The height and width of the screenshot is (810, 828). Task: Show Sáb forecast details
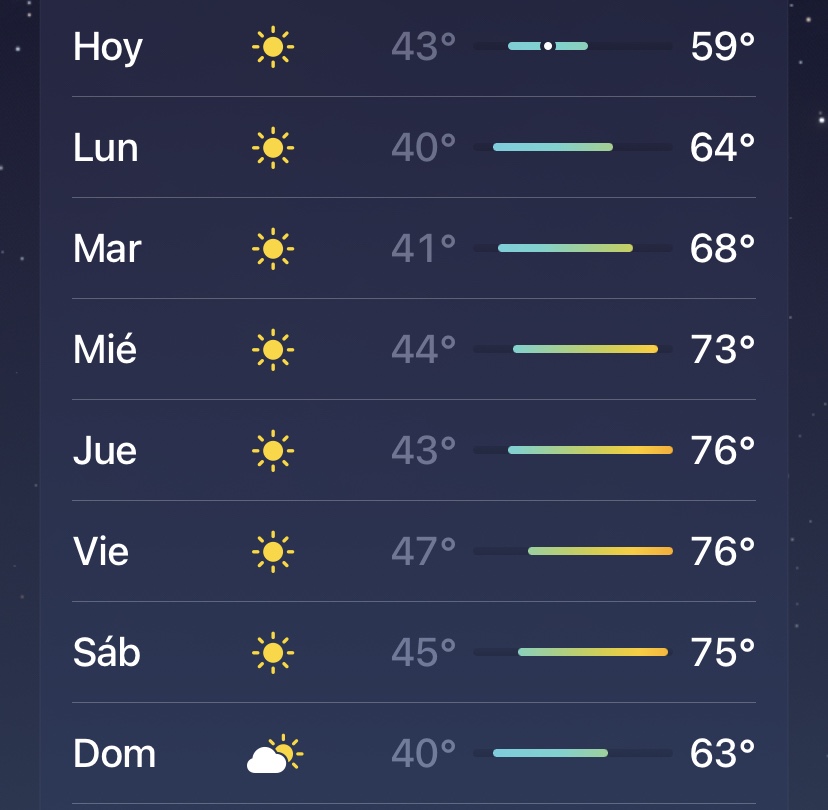413,652
